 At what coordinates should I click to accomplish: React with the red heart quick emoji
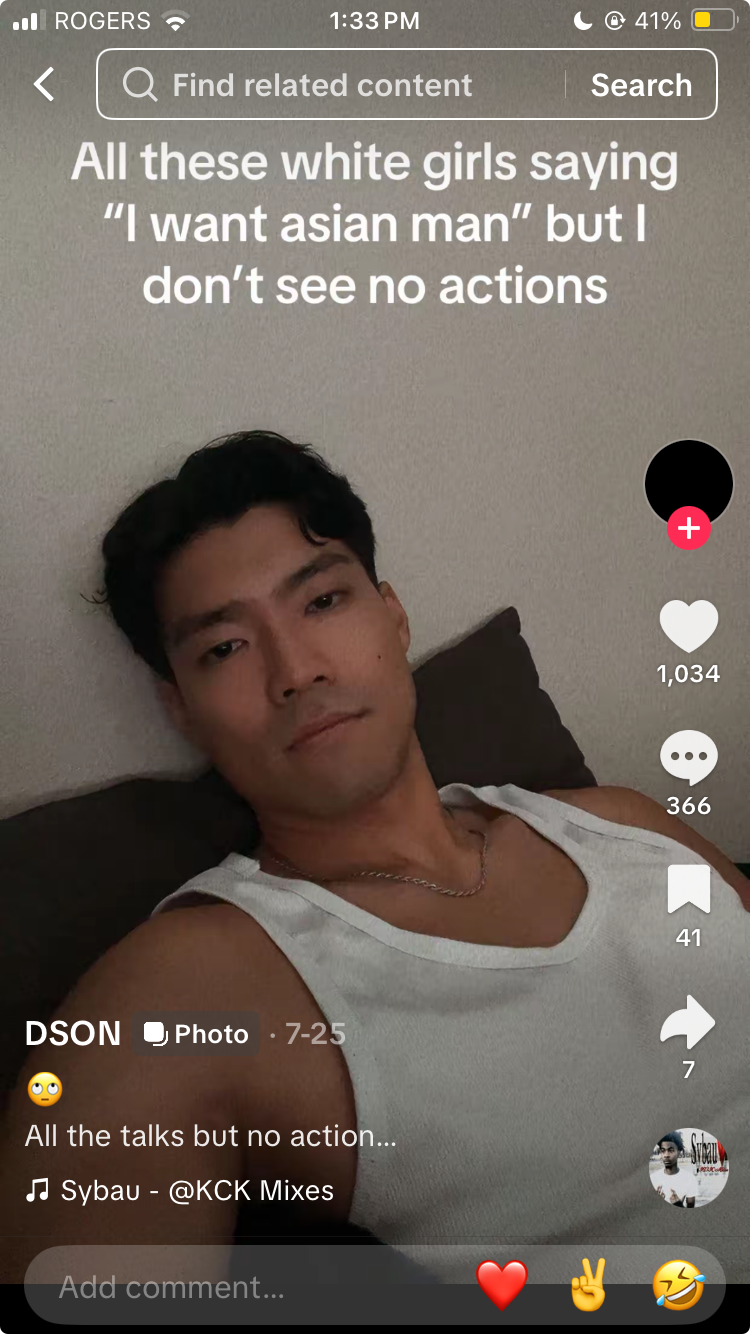(503, 1287)
